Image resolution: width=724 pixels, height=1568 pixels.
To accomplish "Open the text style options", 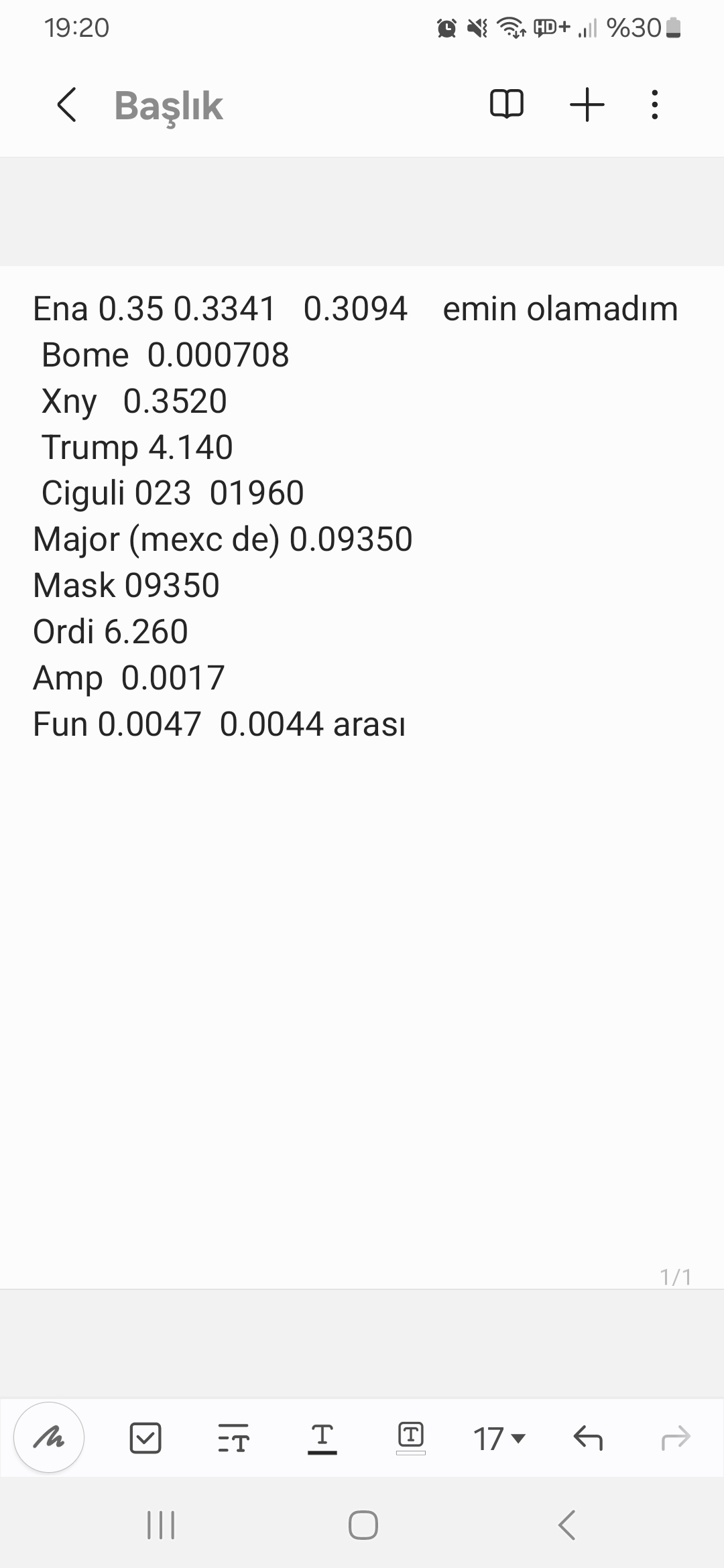I will pyautogui.click(x=233, y=1437).
